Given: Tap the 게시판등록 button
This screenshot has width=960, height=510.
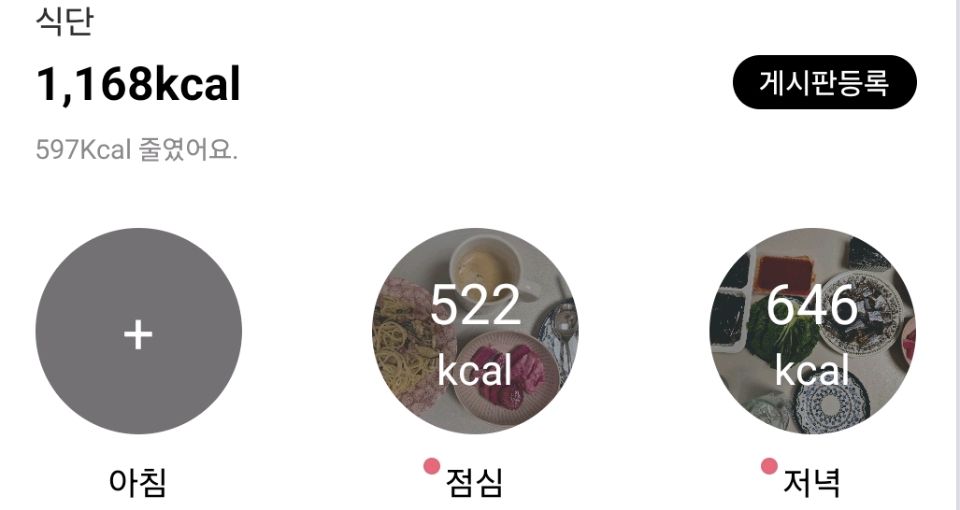Looking at the screenshot, I should coord(824,82).
